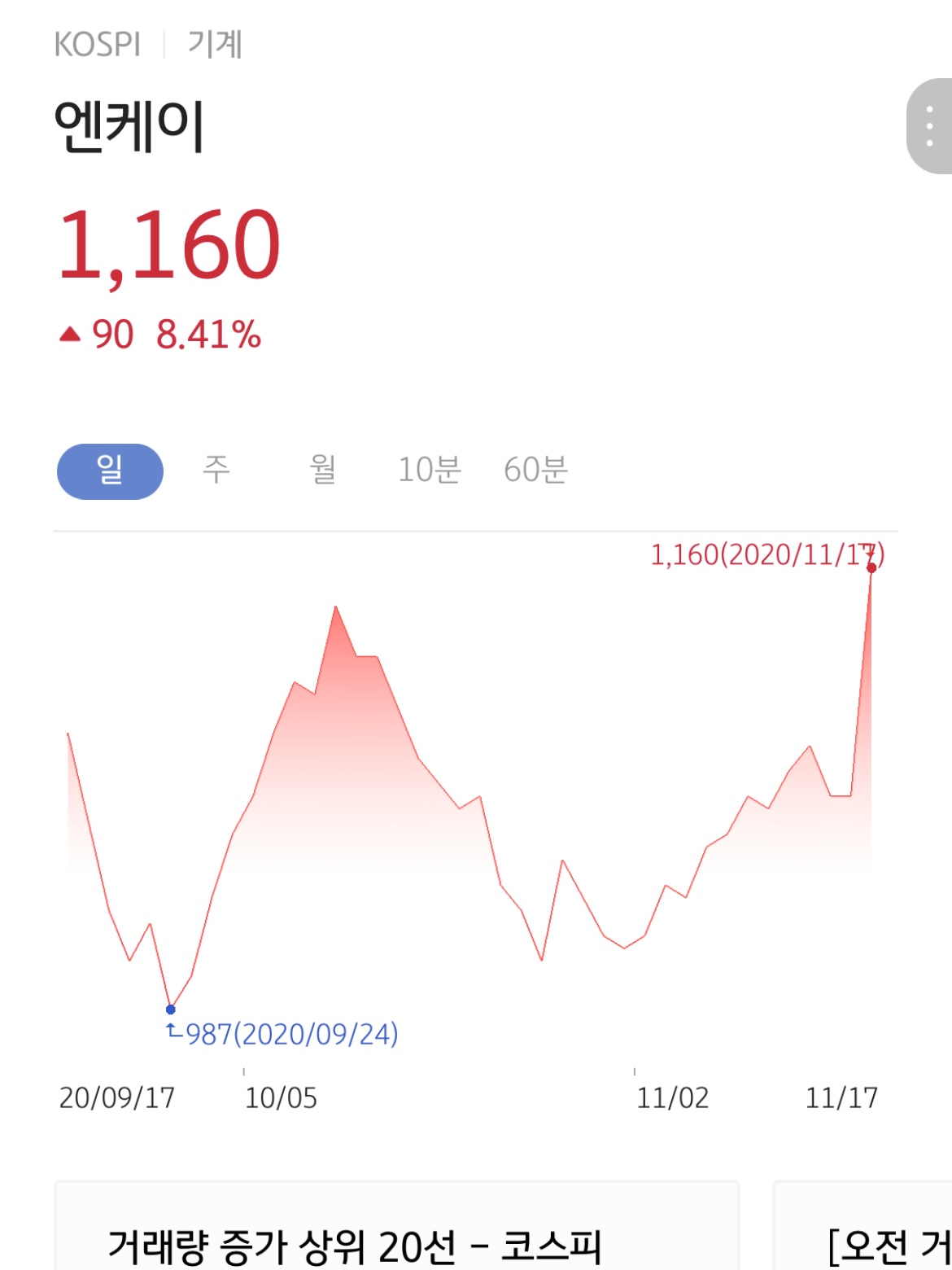Show the 10분 interval chart

tap(430, 470)
